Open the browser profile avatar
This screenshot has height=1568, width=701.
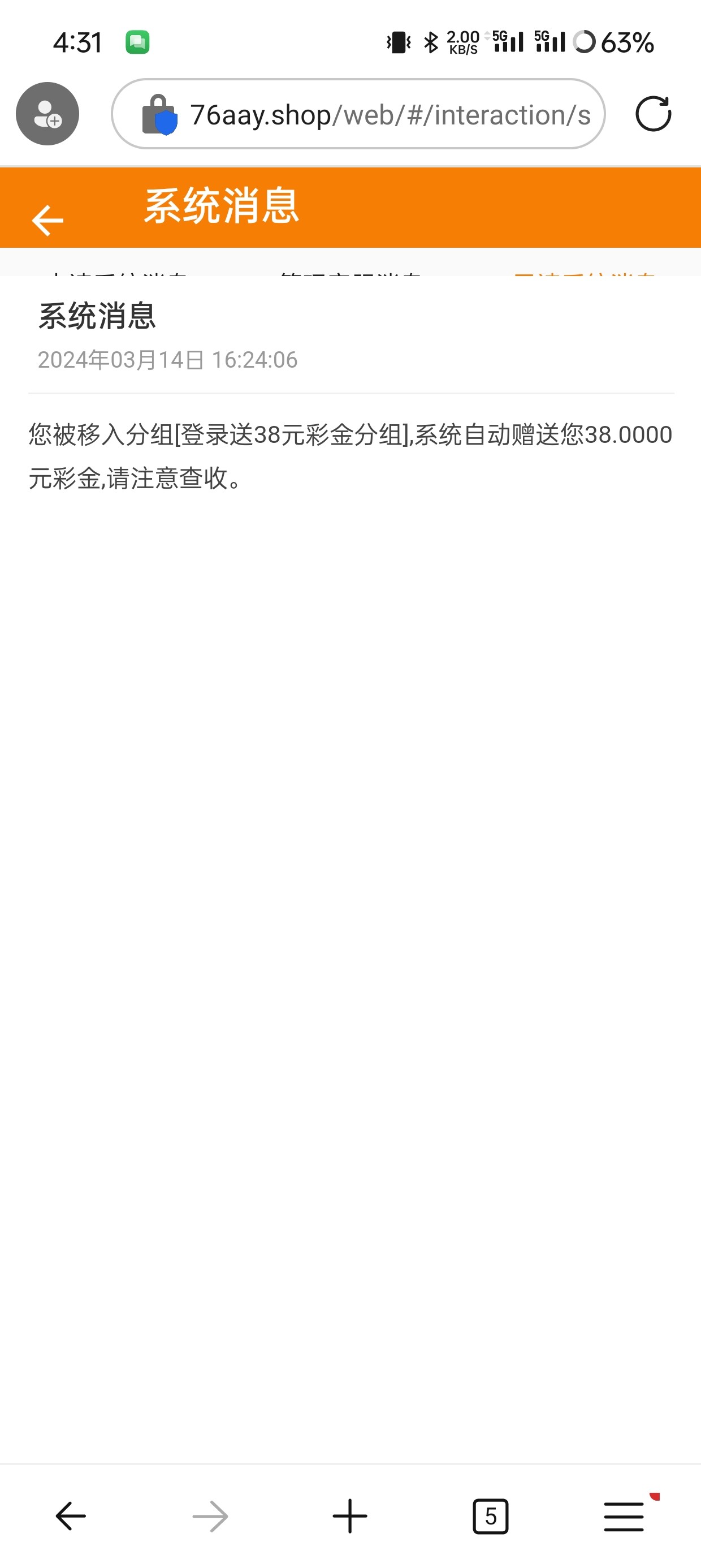click(47, 114)
